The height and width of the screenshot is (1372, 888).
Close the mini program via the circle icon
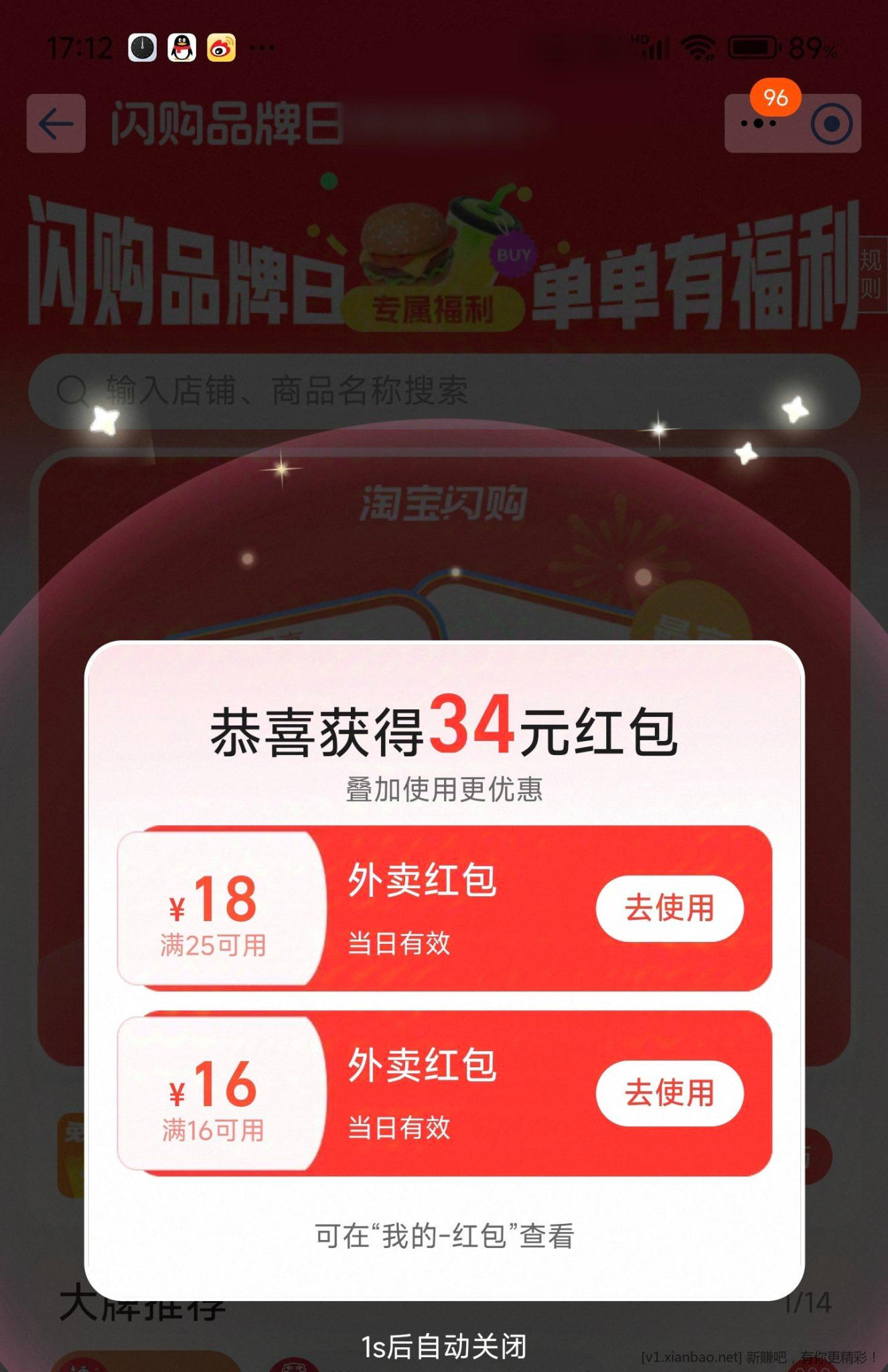[831, 124]
